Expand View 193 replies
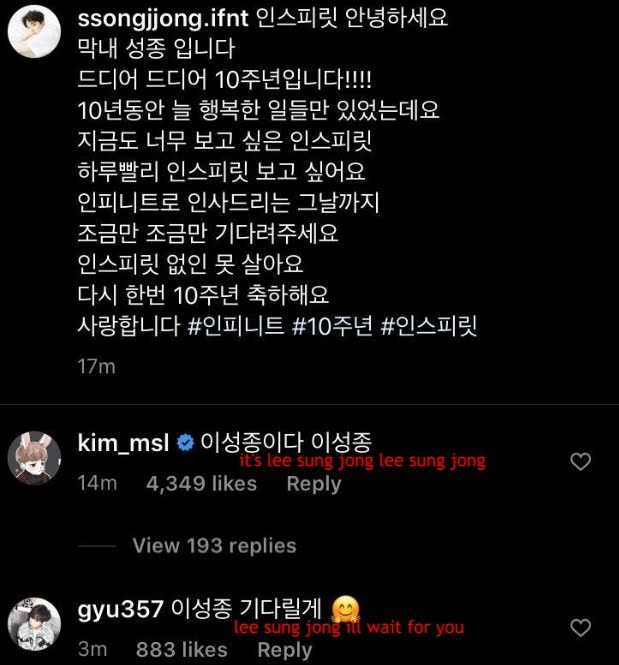Viewport: 619px width, 665px height. coord(214,546)
